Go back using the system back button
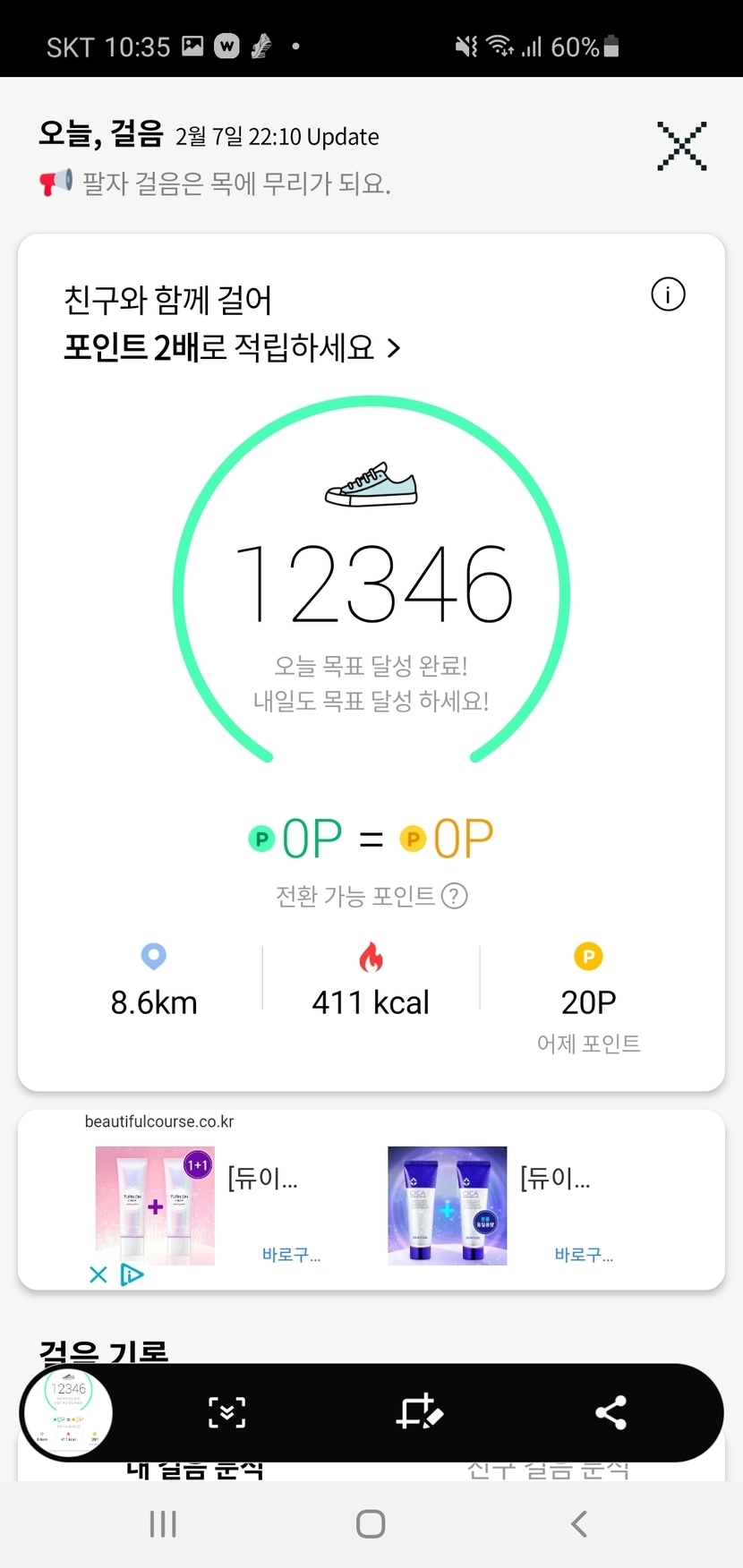Screen dimensions: 743x1568 [579, 1523]
